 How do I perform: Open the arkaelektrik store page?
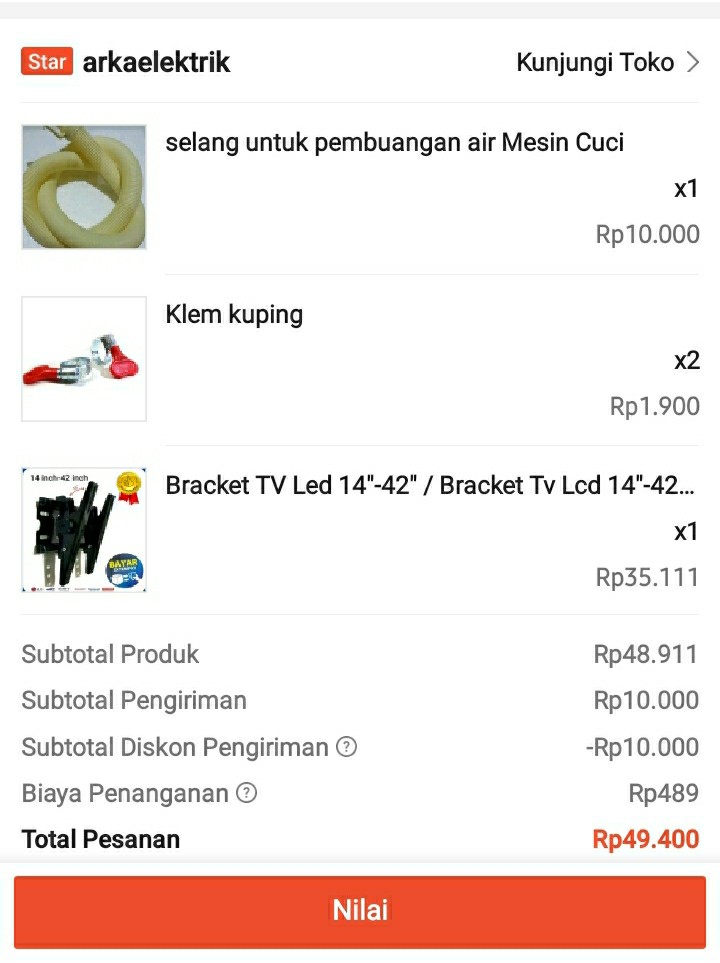pyautogui.click(x=156, y=61)
